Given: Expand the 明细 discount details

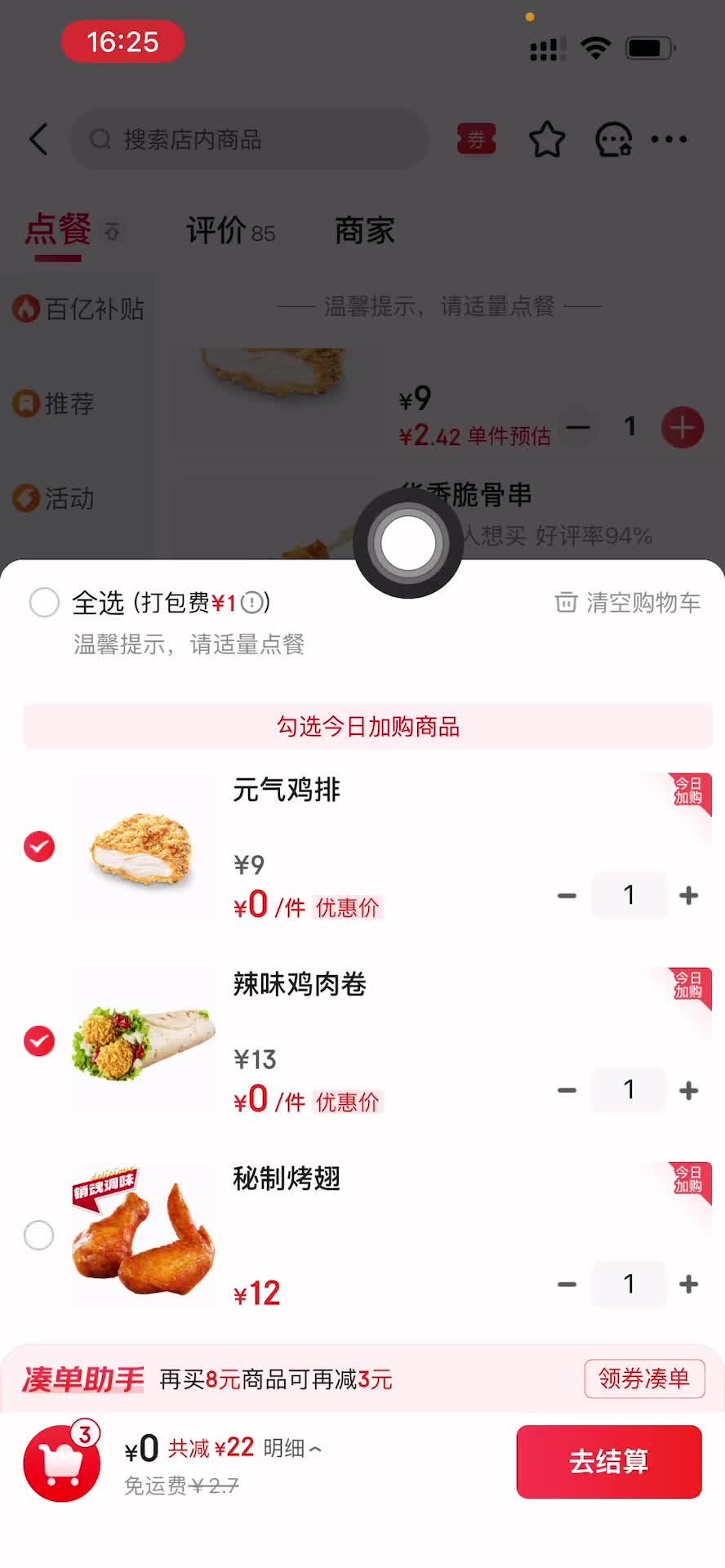Looking at the screenshot, I should [x=292, y=1448].
